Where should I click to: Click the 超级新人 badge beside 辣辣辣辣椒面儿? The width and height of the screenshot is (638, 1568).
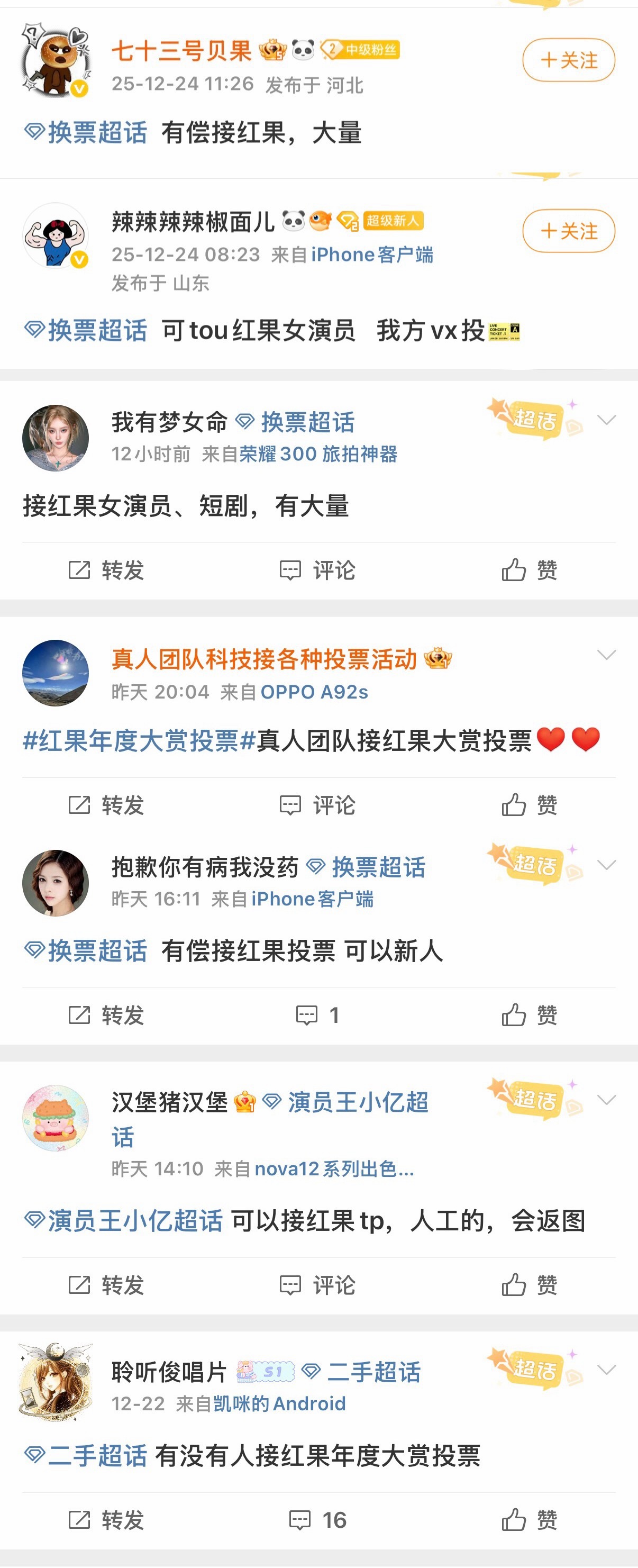(x=393, y=220)
